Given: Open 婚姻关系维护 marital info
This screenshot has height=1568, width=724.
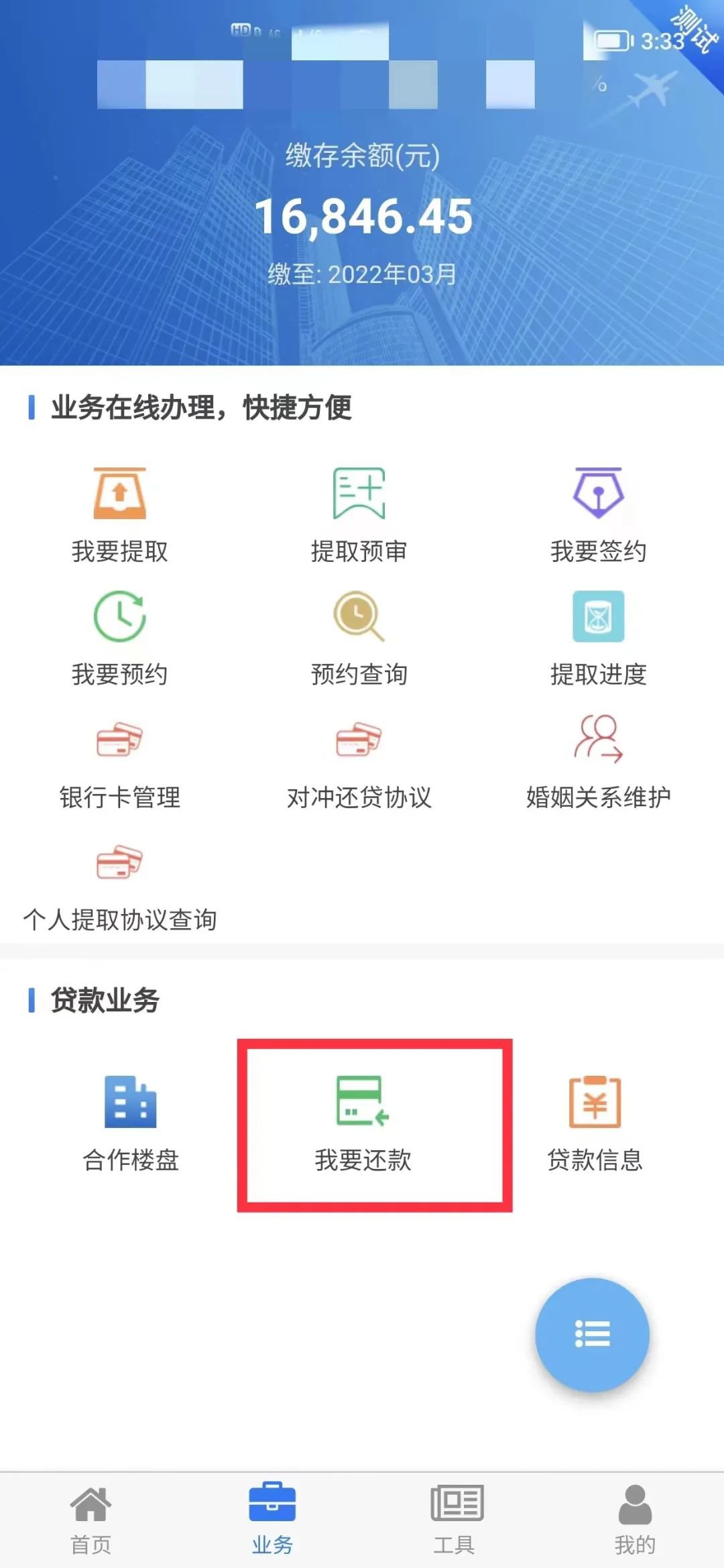Looking at the screenshot, I should click(x=598, y=761).
